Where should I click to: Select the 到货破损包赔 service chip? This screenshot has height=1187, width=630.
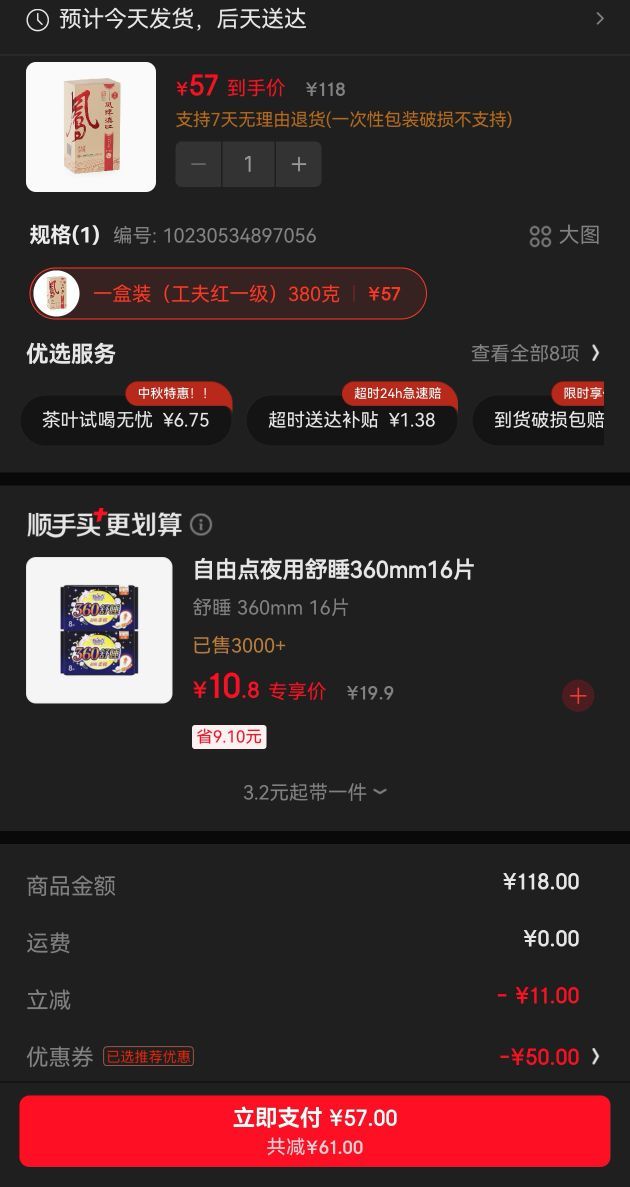pyautogui.click(x=539, y=419)
